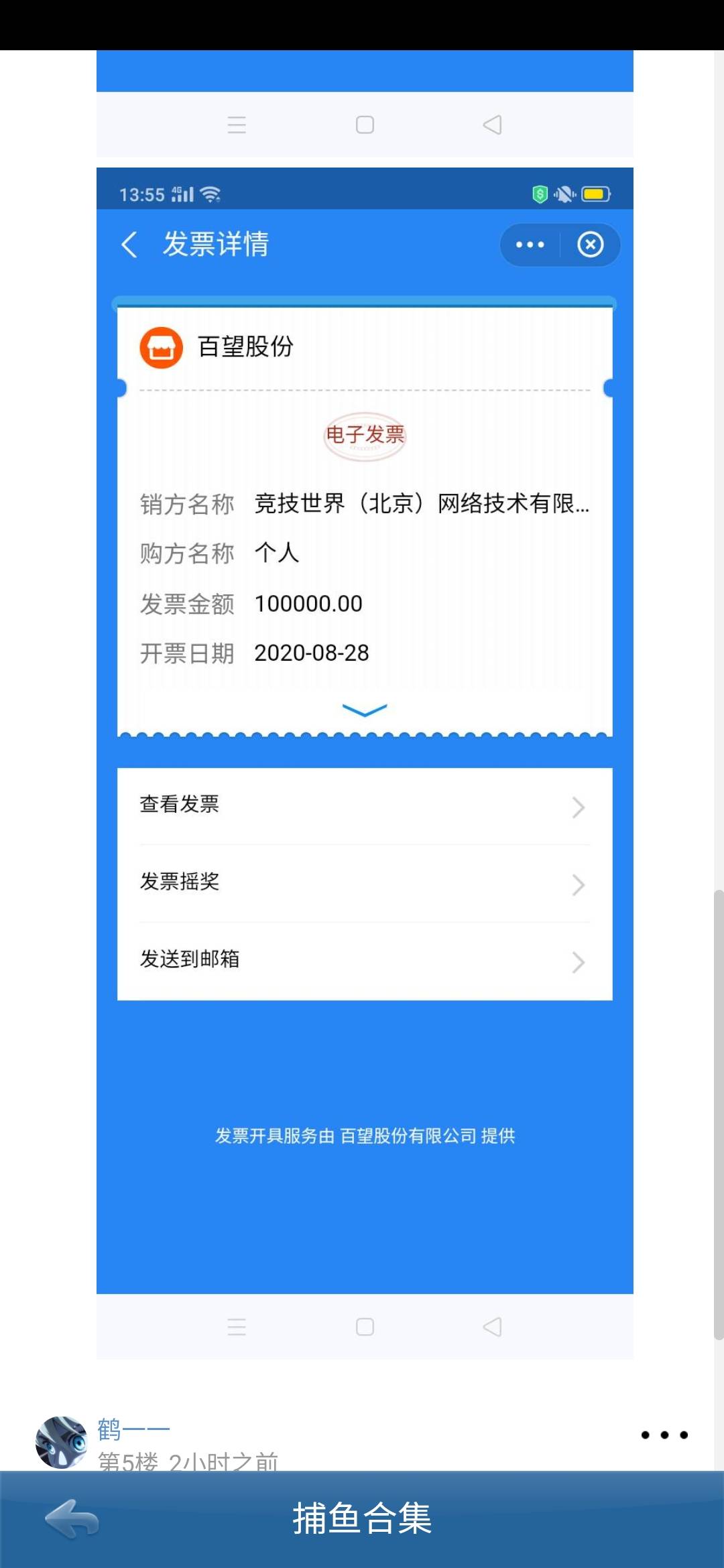Open the more options (...) menu in header
The width and height of the screenshot is (724, 1568).
coord(529,245)
